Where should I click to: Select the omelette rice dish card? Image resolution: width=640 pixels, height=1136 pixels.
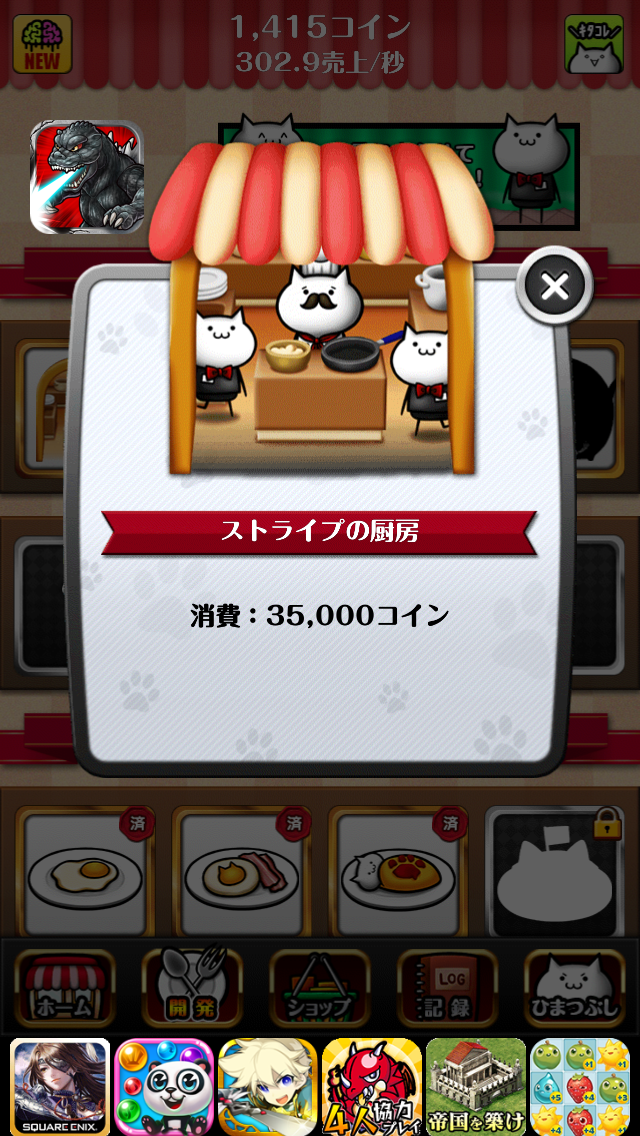(x=398, y=870)
